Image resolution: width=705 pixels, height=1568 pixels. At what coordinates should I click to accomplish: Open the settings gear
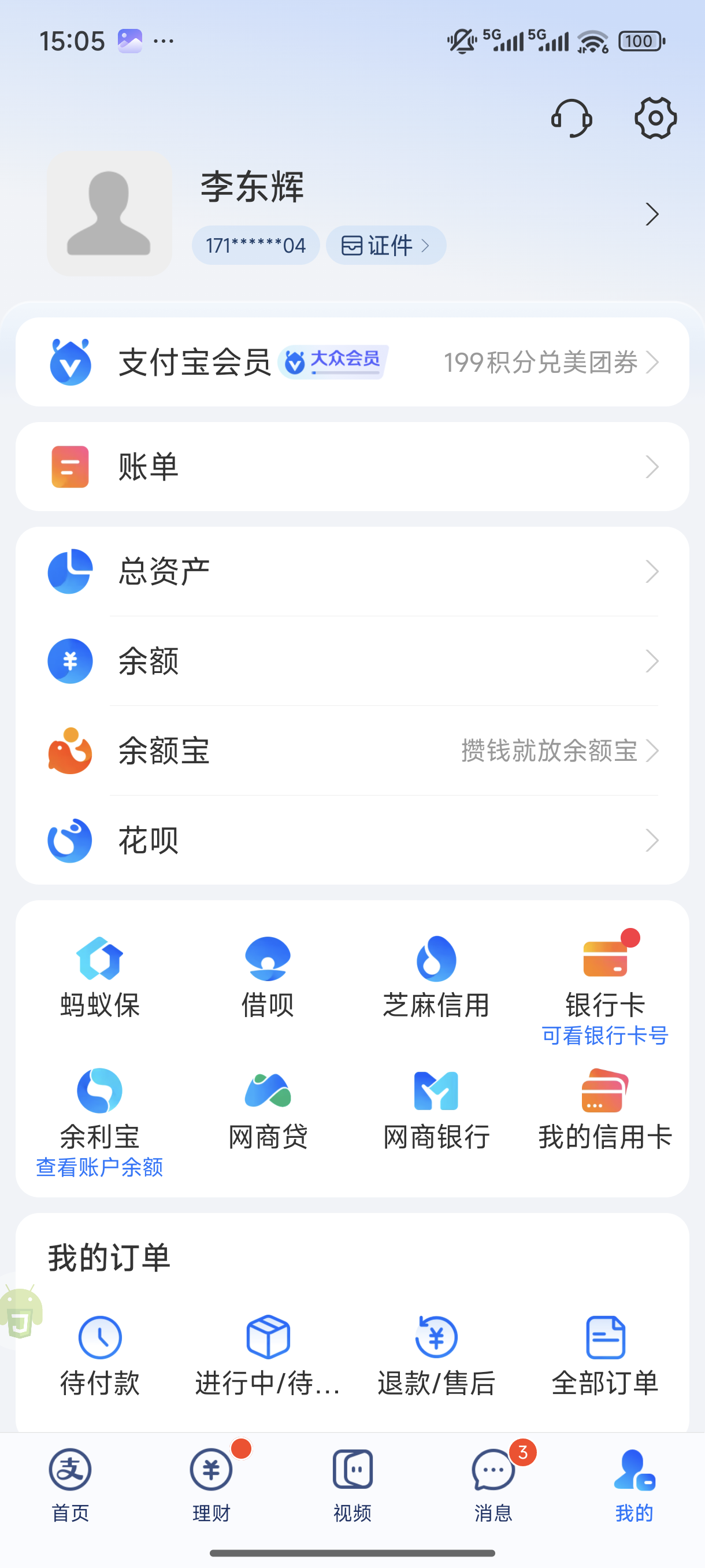655,118
